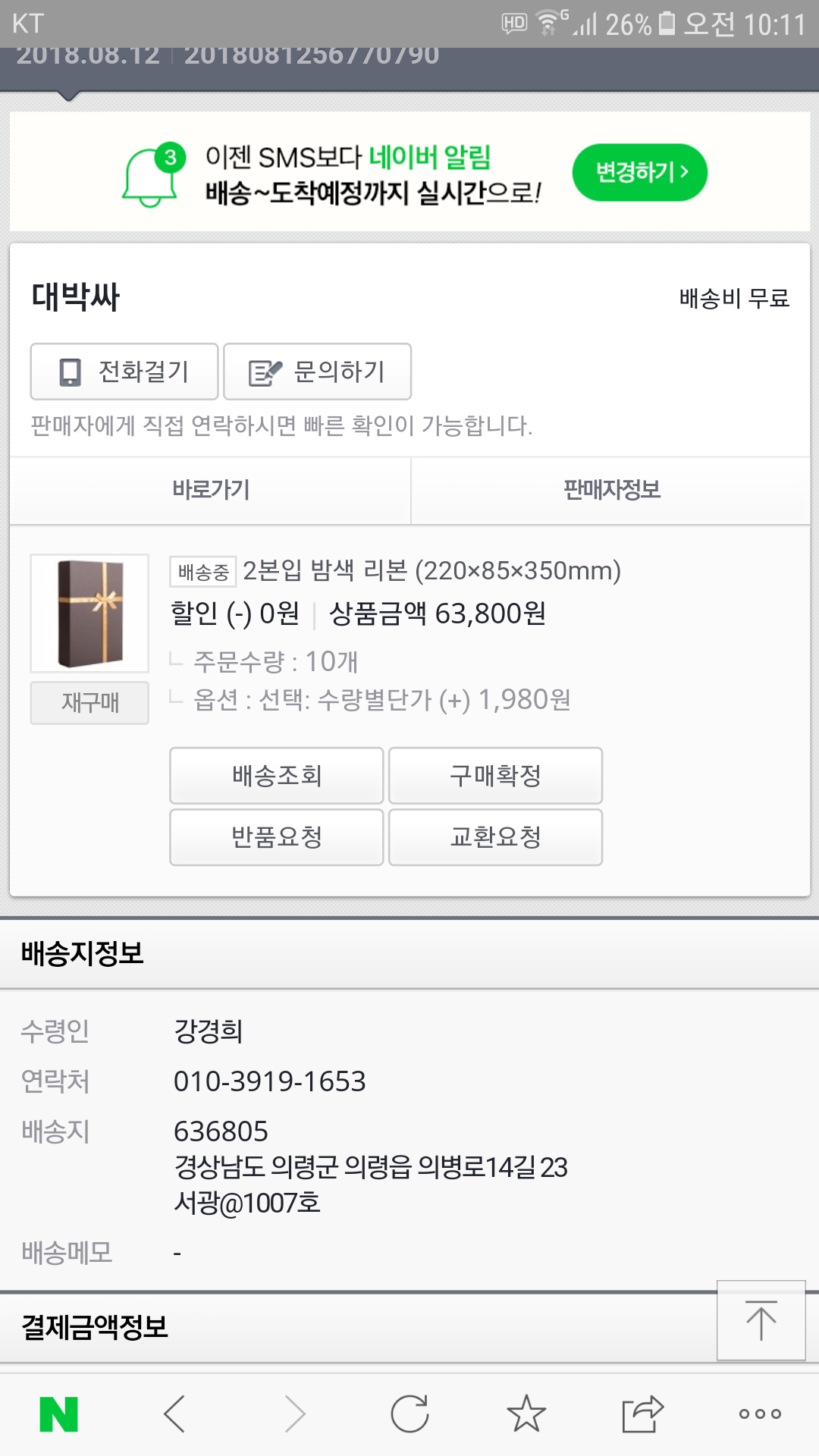Open 문의하기 to message the seller

pos(318,372)
